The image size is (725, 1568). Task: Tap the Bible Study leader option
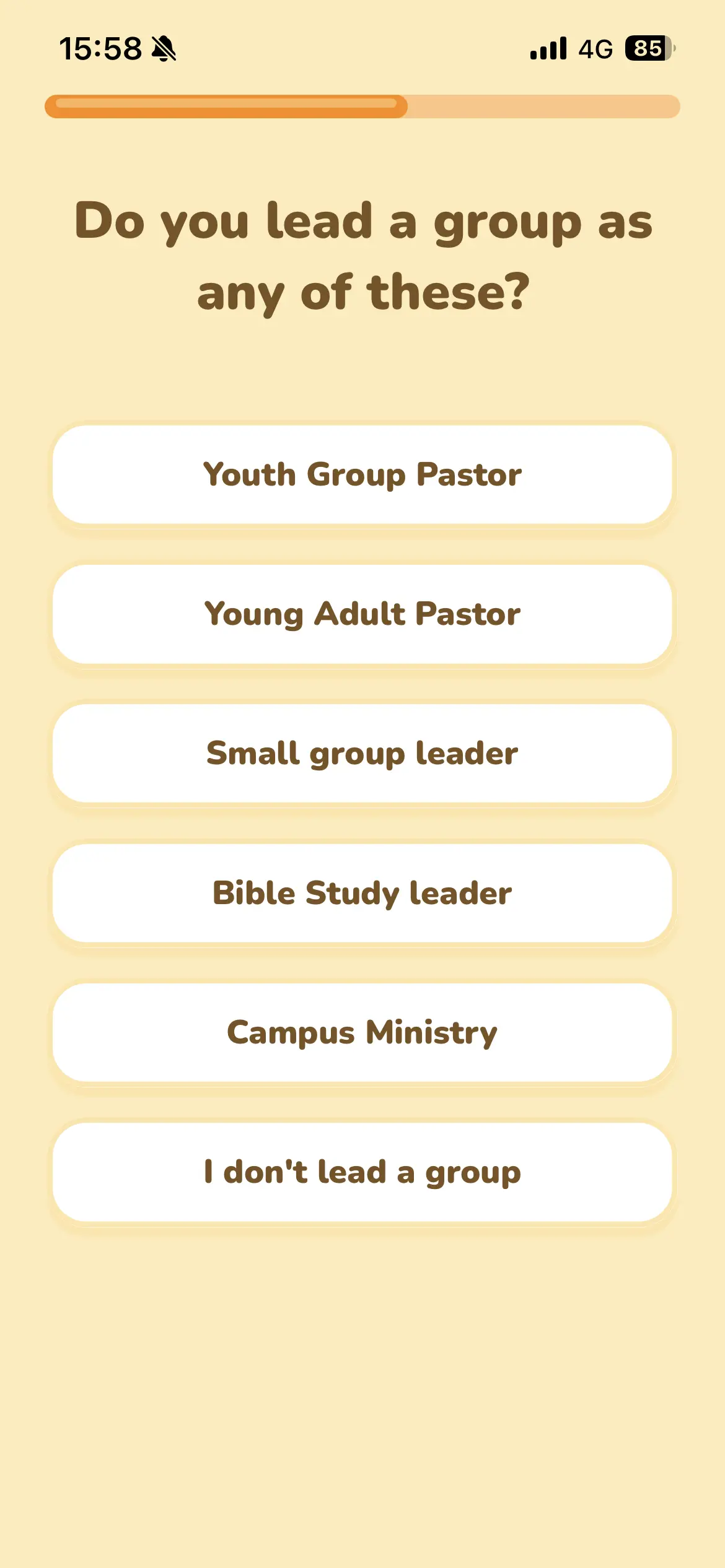point(362,893)
